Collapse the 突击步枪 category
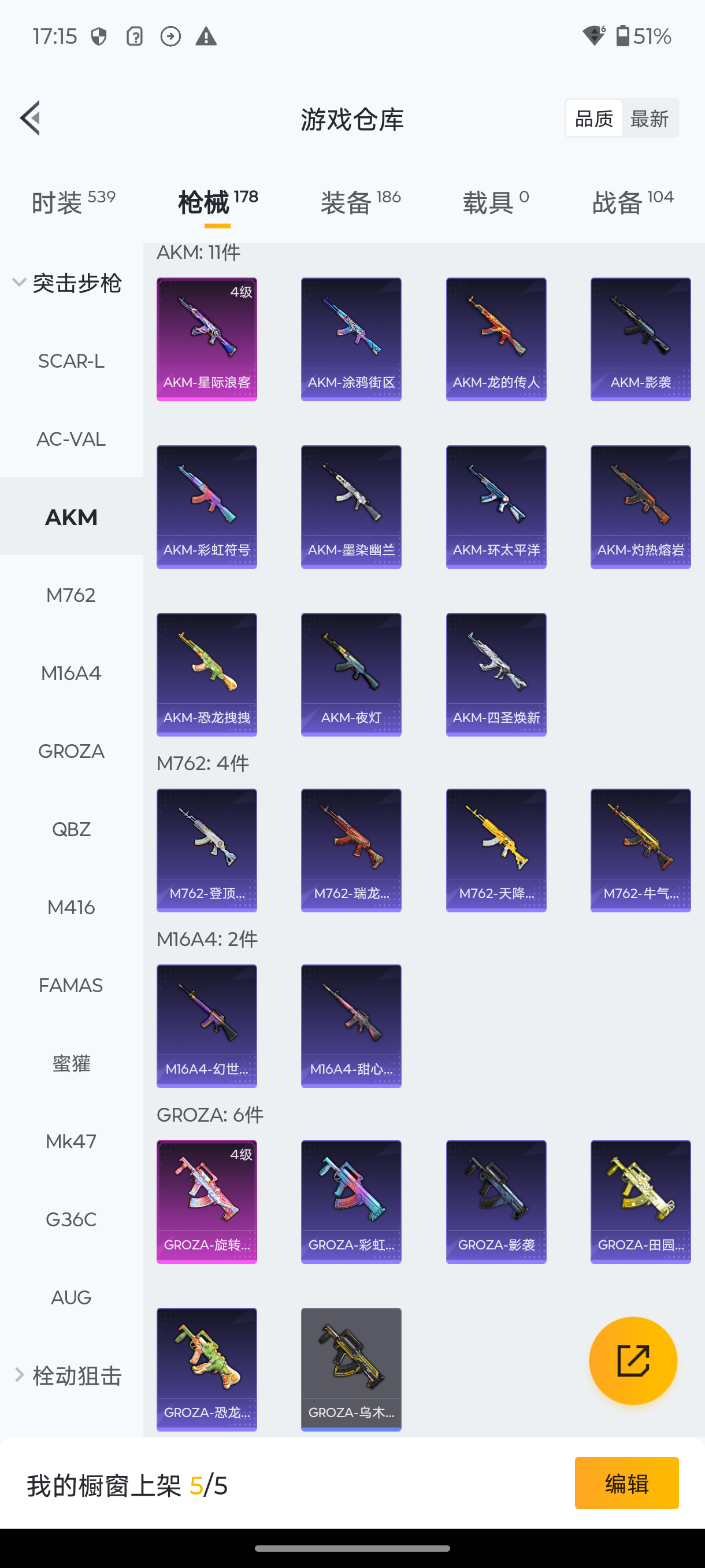This screenshot has height=1568, width=705. [x=67, y=283]
